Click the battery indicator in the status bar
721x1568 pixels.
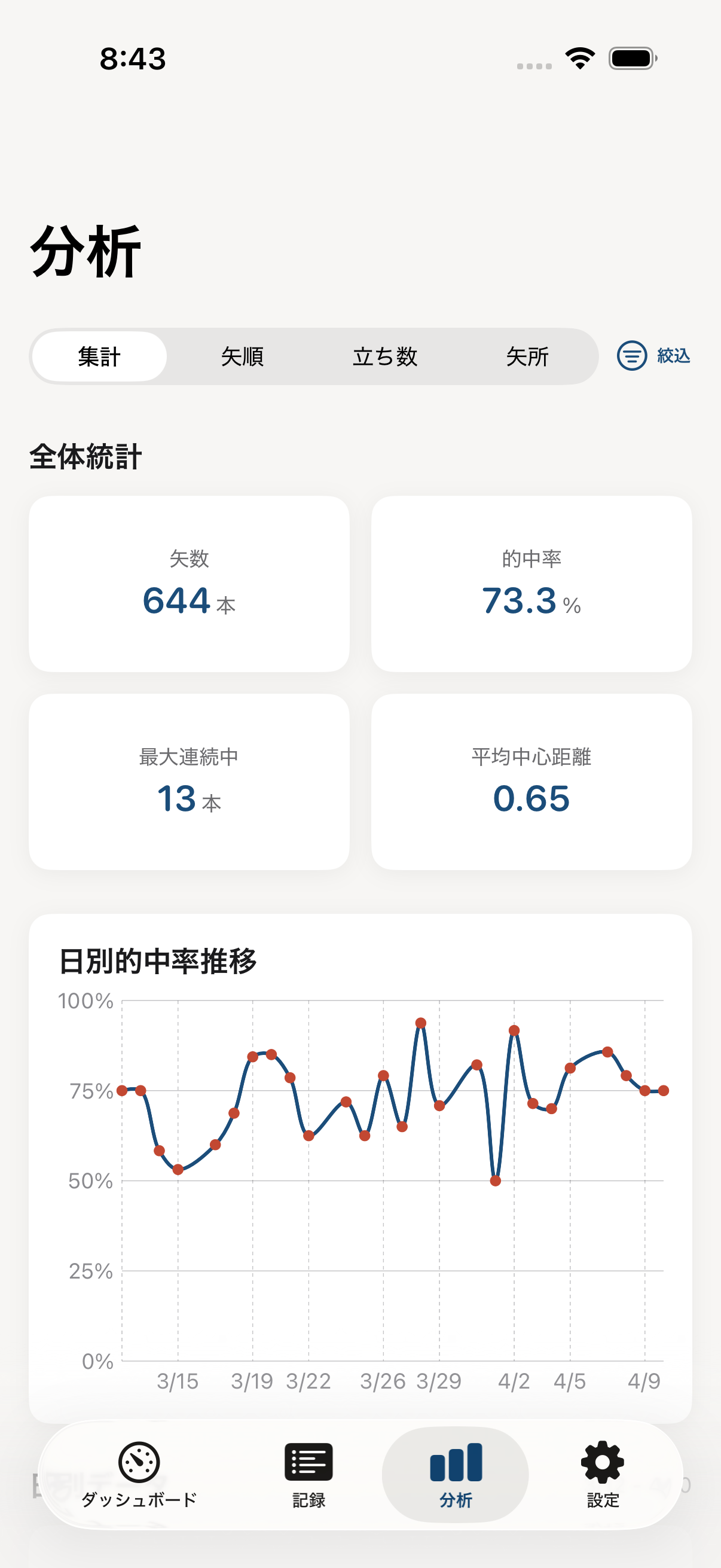pos(631,58)
